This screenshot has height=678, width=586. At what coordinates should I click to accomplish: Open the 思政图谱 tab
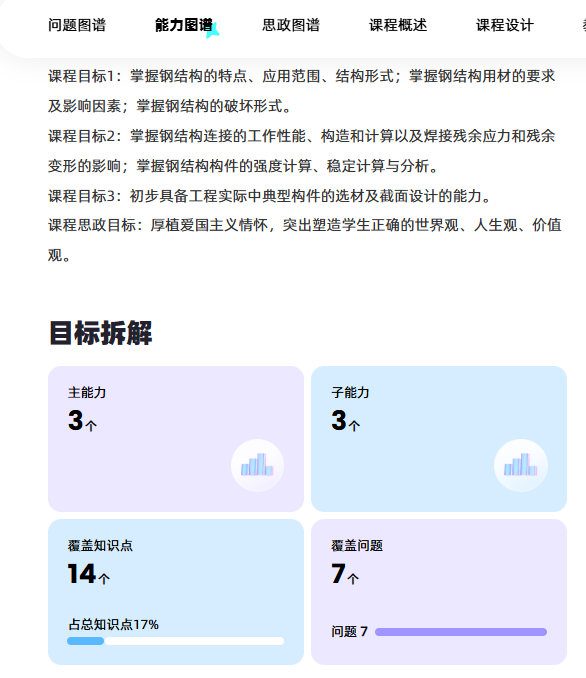point(291,25)
